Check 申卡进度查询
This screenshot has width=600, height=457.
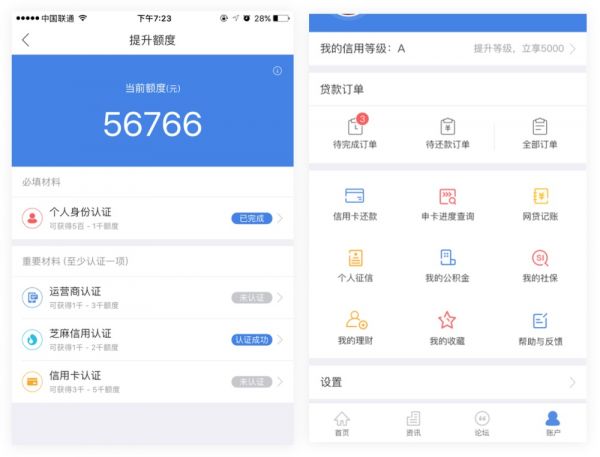[447, 203]
